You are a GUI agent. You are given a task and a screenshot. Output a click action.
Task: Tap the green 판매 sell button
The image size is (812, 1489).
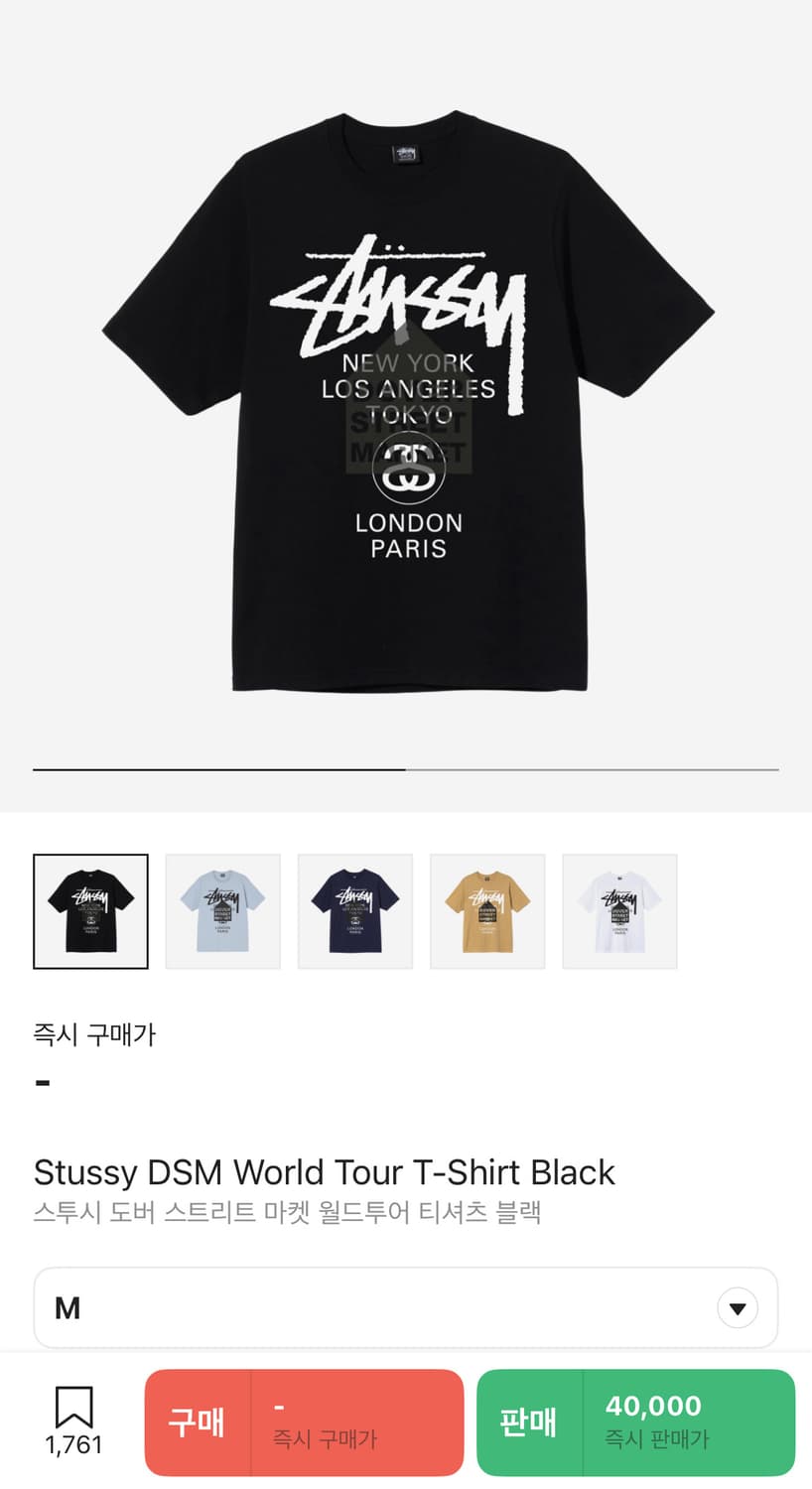(x=635, y=1421)
